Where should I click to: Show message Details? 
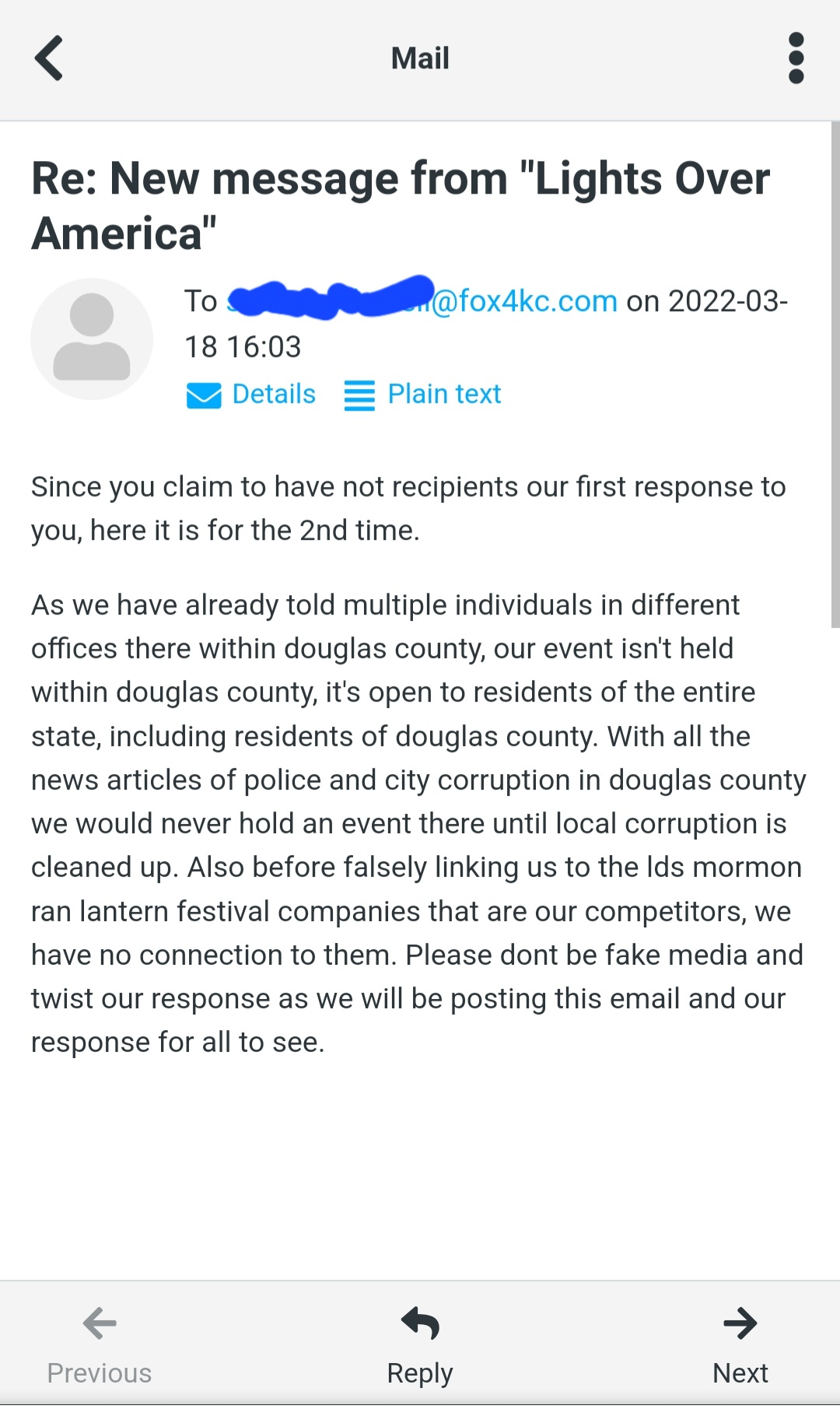pos(252,394)
